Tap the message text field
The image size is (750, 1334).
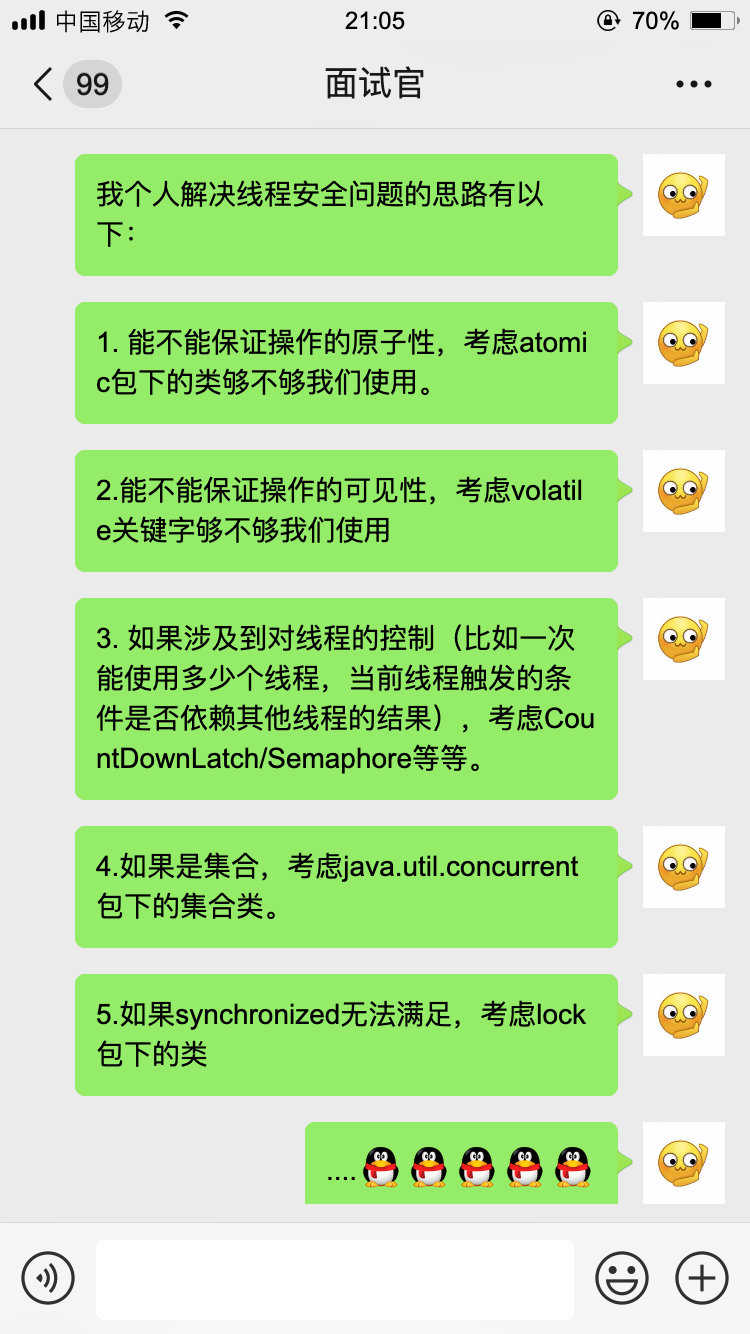click(334, 1279)
